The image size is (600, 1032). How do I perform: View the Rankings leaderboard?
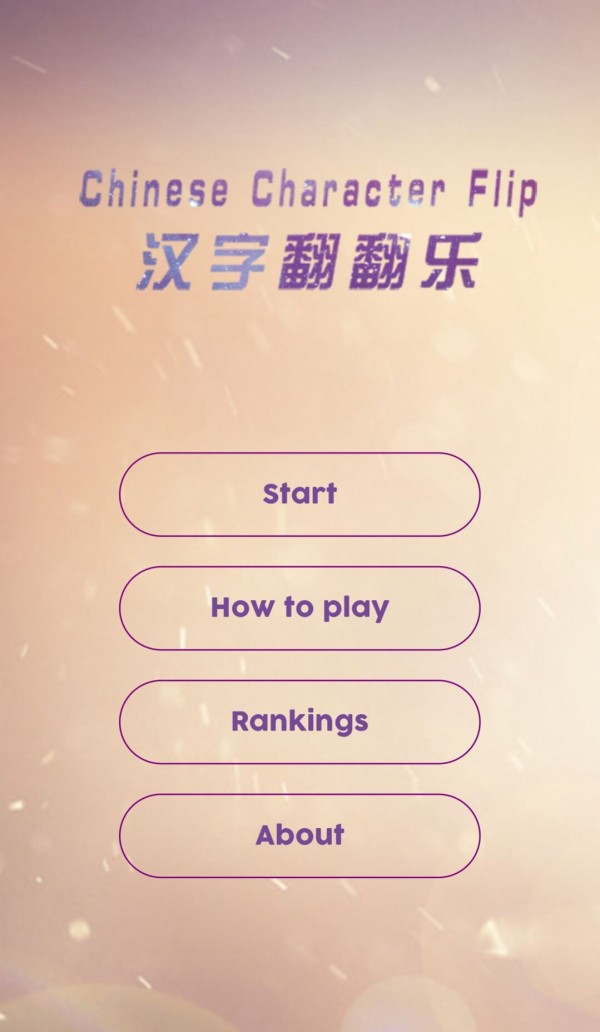(x=300, y=722)
